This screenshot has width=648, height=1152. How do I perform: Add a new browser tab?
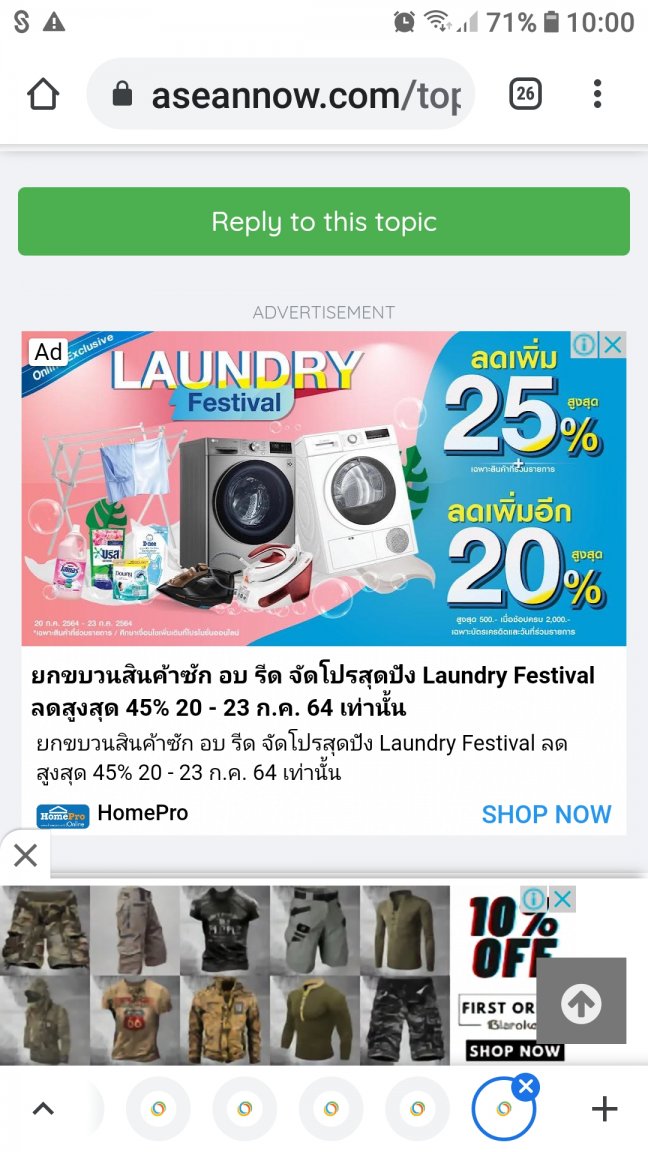tap(604, 1108)
